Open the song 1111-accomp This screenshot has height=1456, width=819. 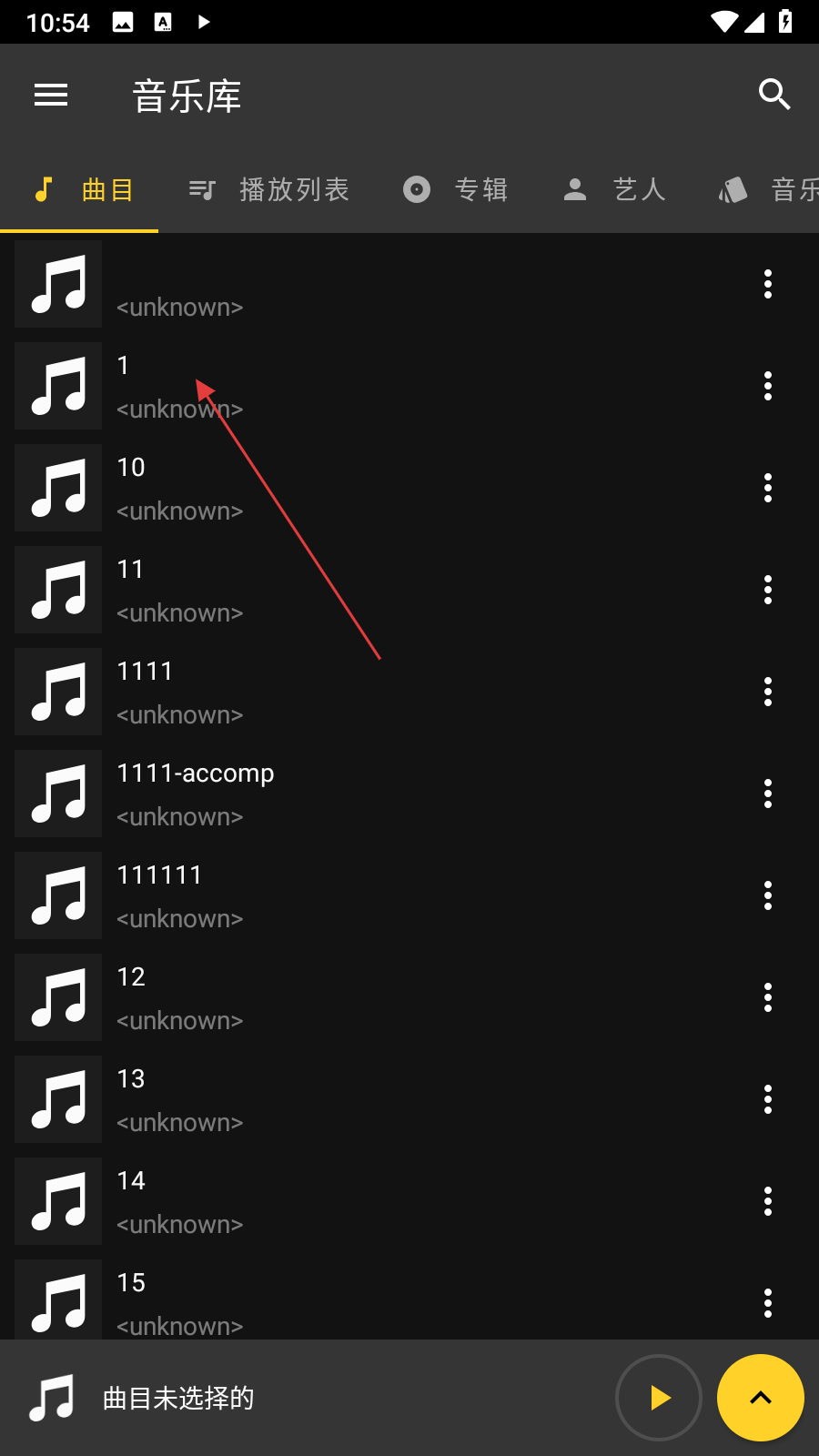tap(364, 794)
